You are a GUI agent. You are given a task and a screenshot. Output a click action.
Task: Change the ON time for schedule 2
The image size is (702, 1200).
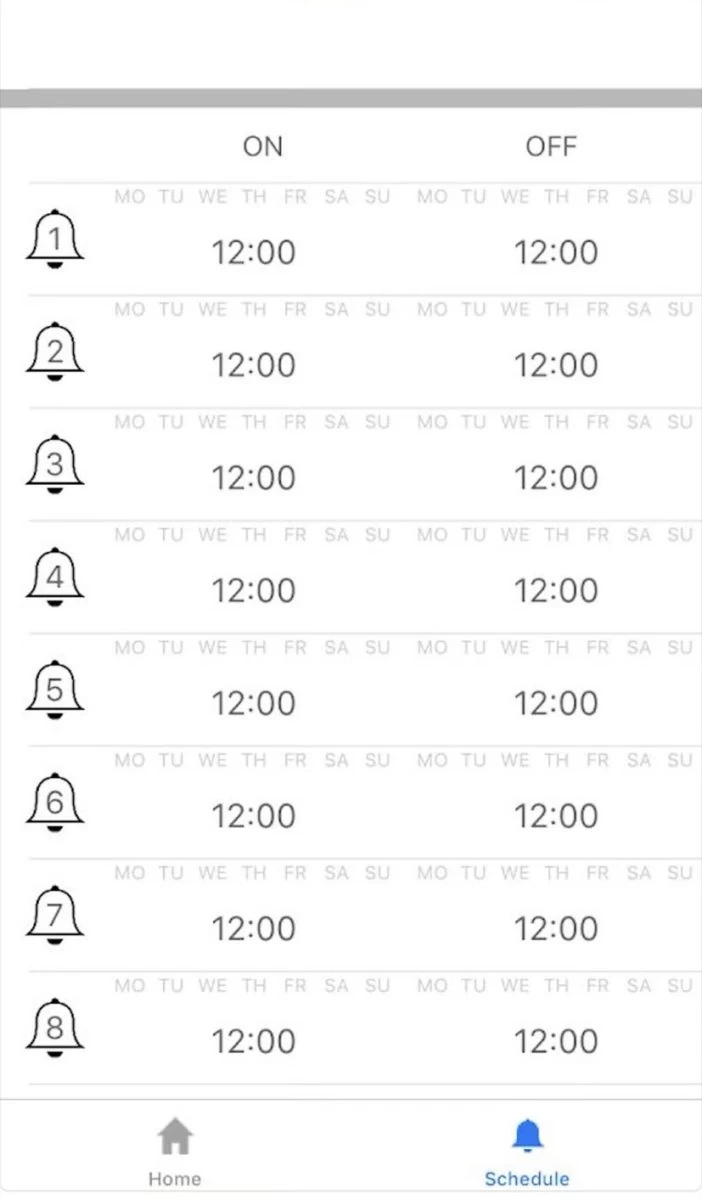point(254,365)
